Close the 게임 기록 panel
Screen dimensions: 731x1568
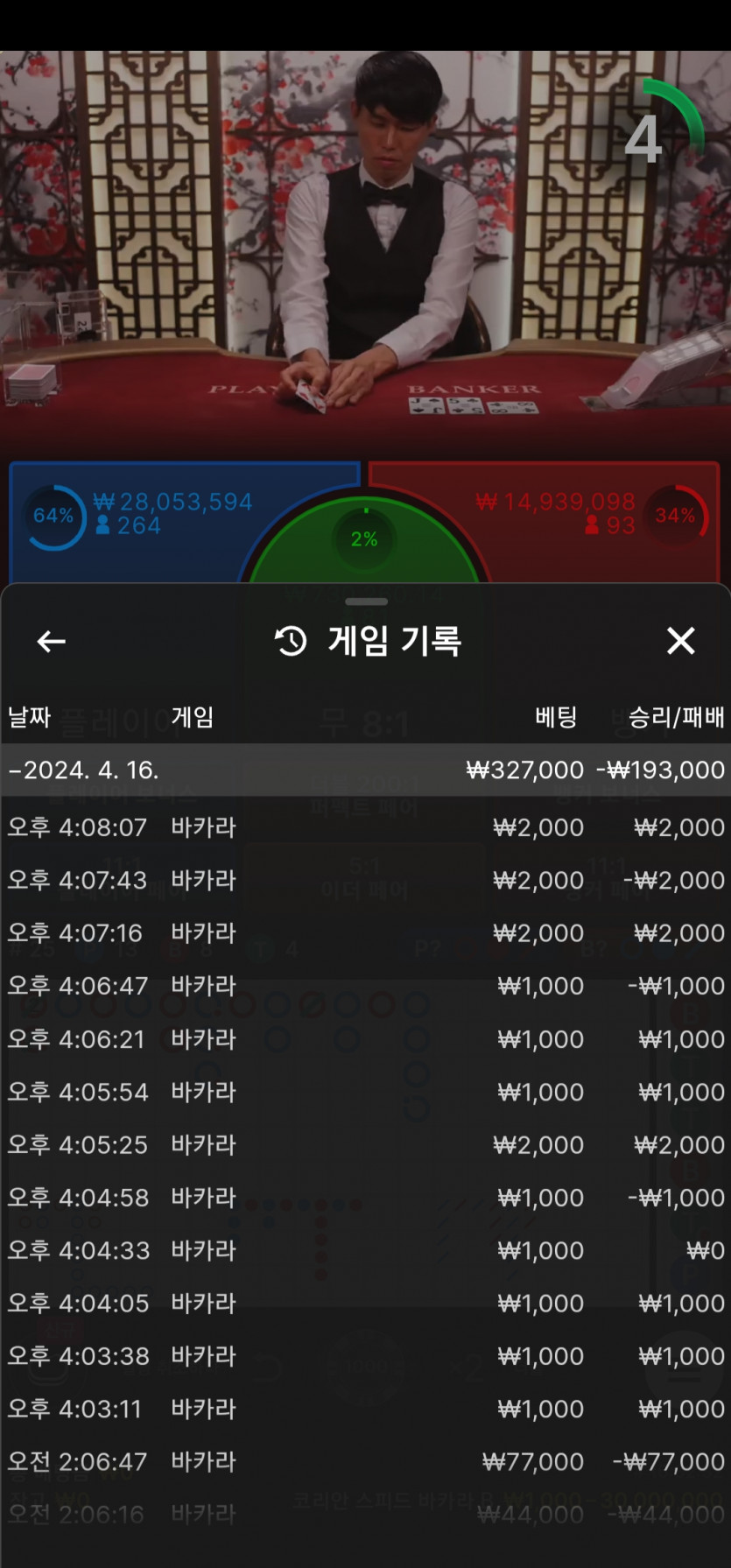[680, 641]
